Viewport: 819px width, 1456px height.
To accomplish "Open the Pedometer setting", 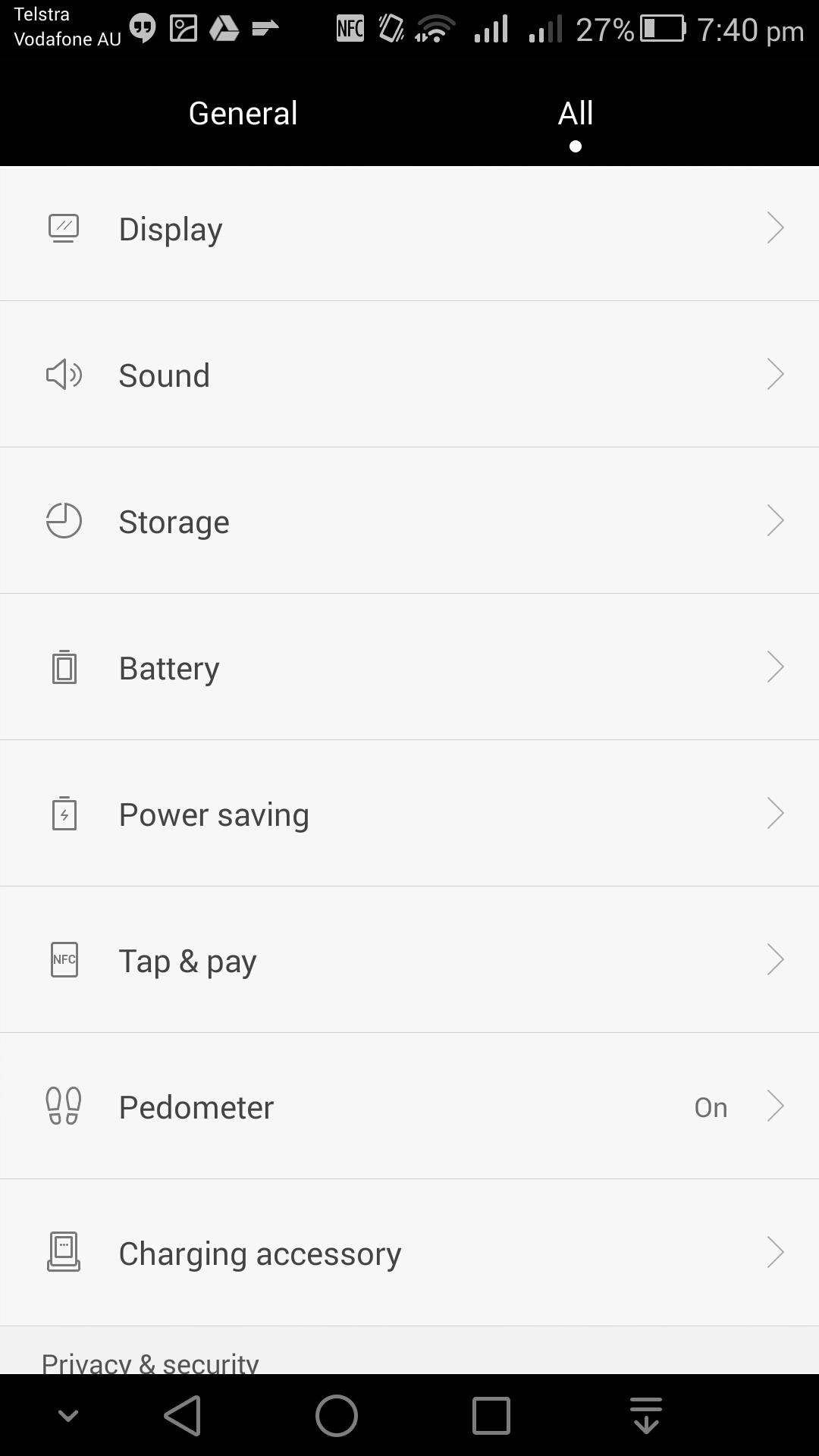I will pos(409,1106).
